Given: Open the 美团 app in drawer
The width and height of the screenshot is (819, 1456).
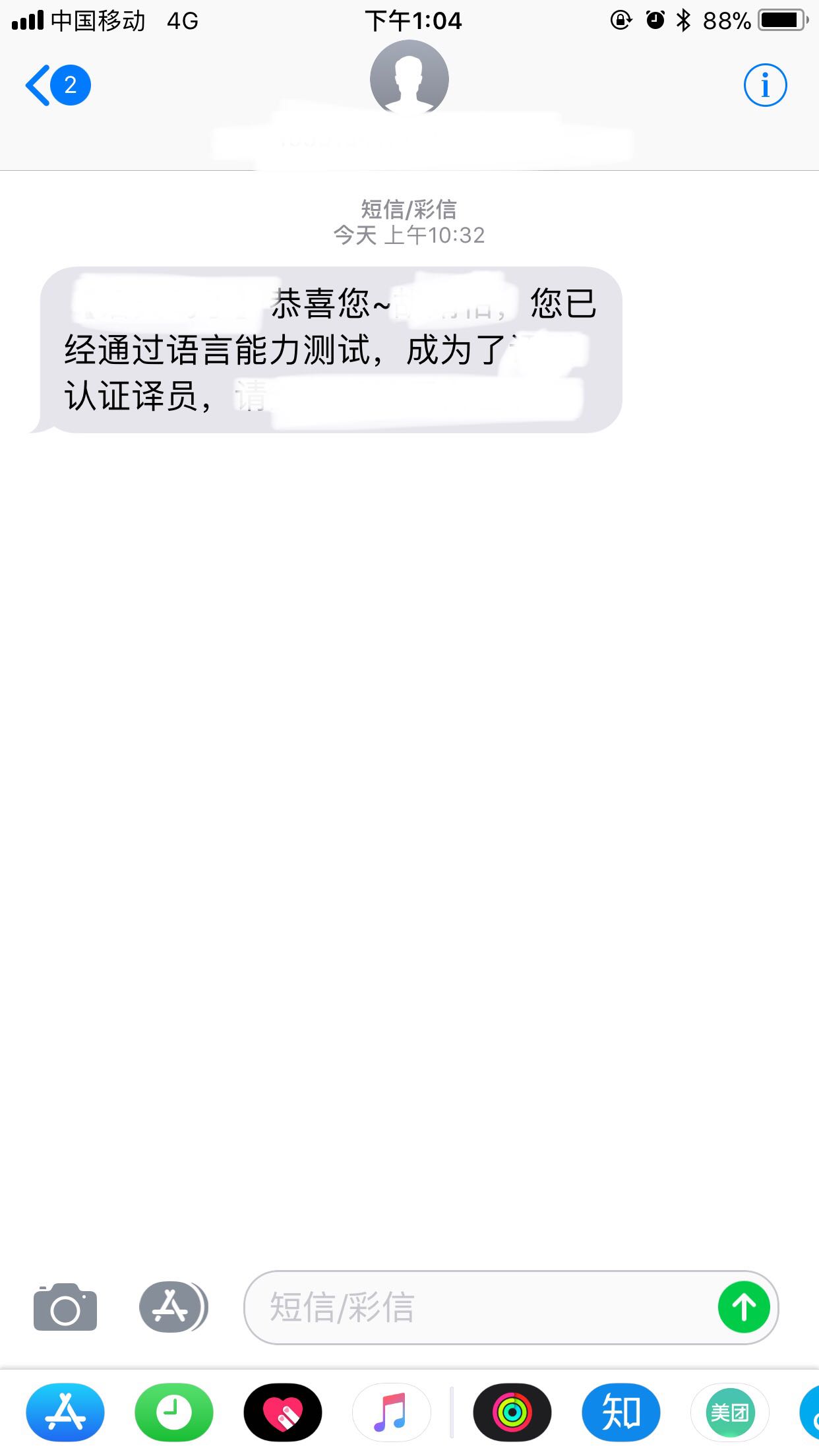Looking at the screenshot, I should coord(730,1412).
